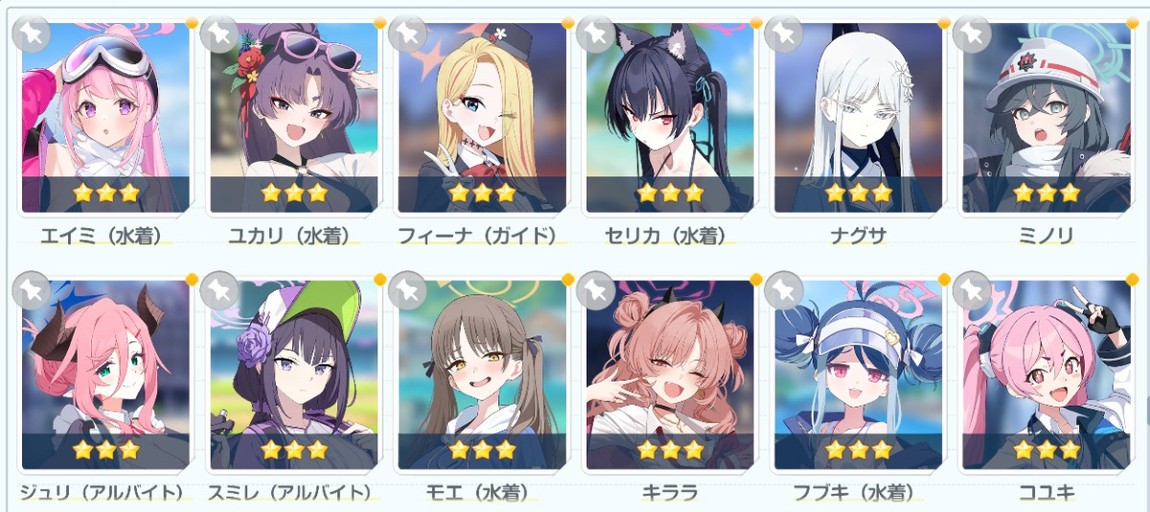Screen dimensions: 1150x512
Task: Toggle the pin icon on キララ's card
Action: 595,290
